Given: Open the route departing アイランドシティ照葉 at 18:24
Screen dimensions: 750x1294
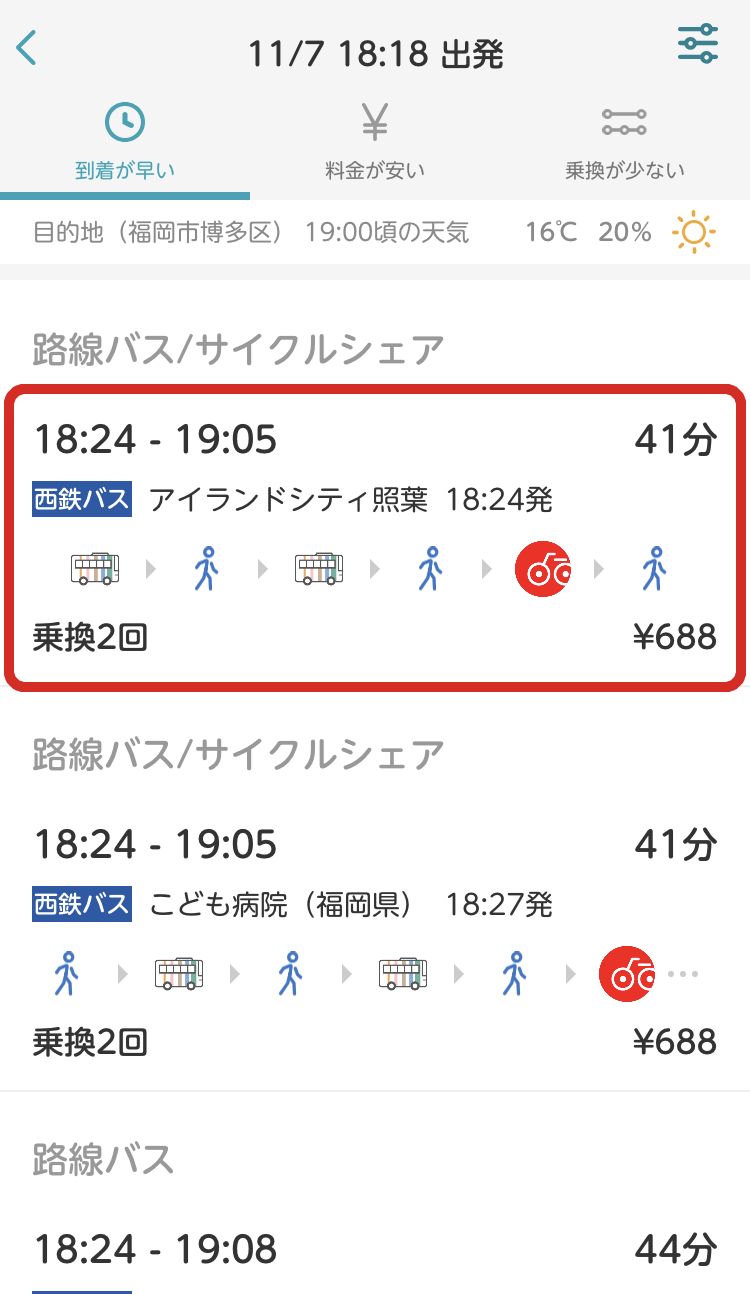Looking at the screenshot, I should coord(375,537).
